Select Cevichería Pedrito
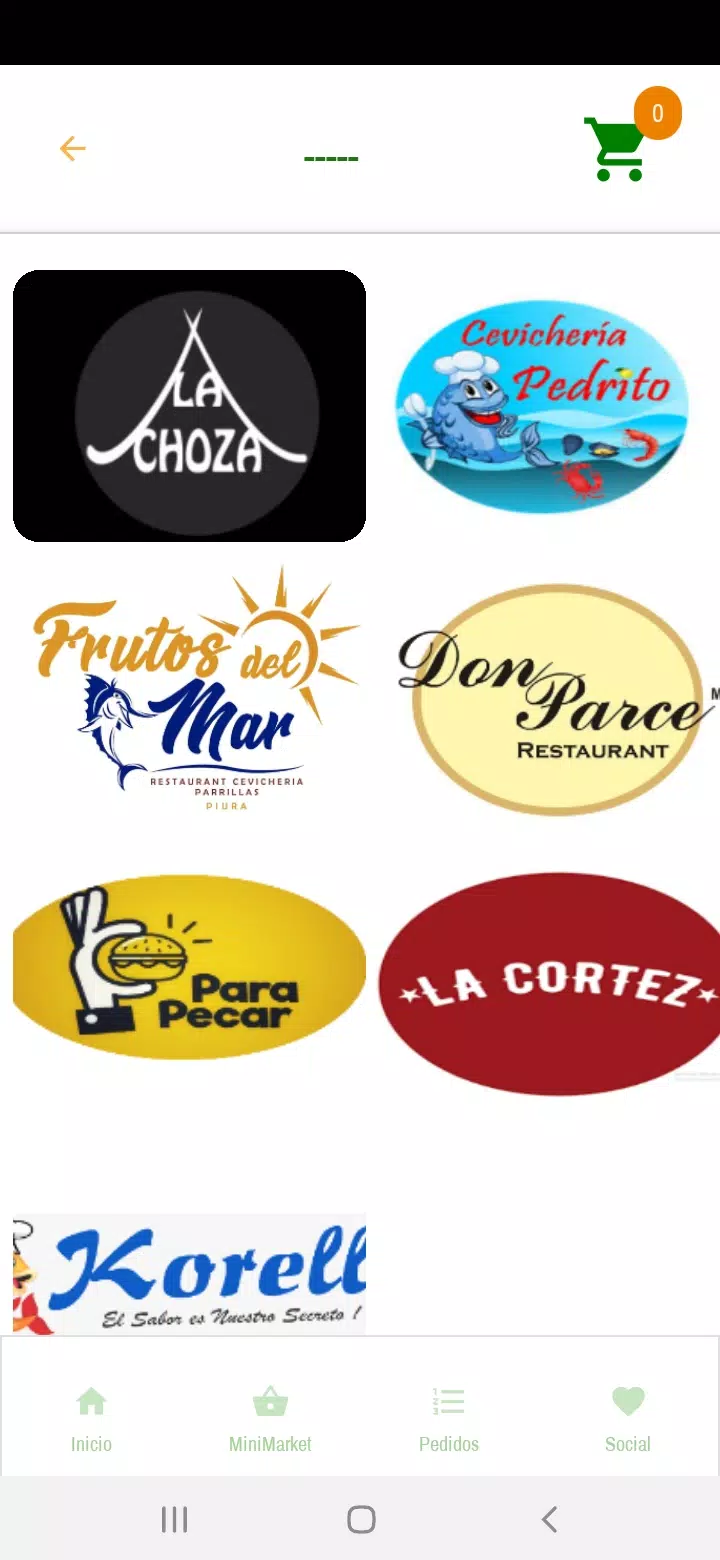The image size is (720, 1560). click(541, 406)
